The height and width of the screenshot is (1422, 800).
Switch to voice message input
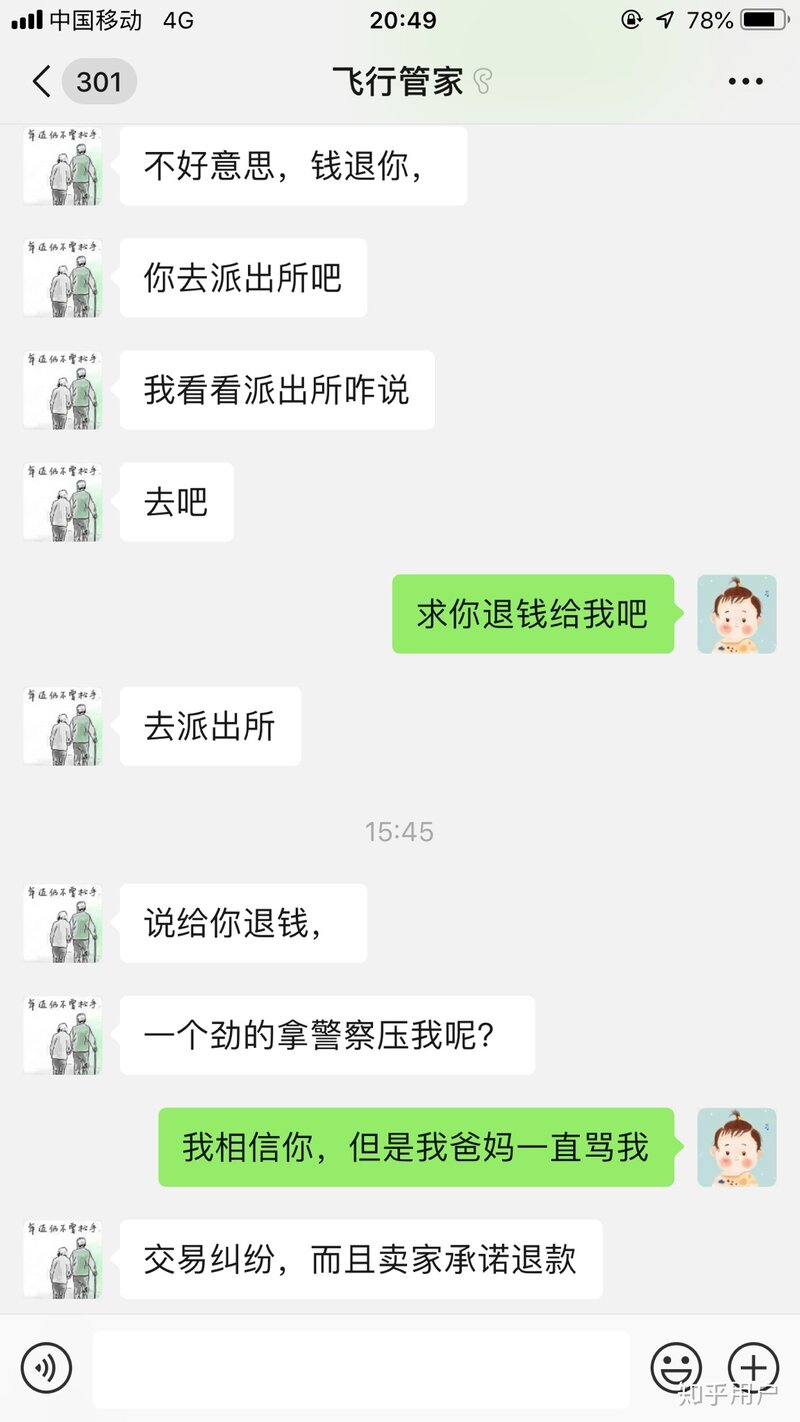coord(47,1368)
